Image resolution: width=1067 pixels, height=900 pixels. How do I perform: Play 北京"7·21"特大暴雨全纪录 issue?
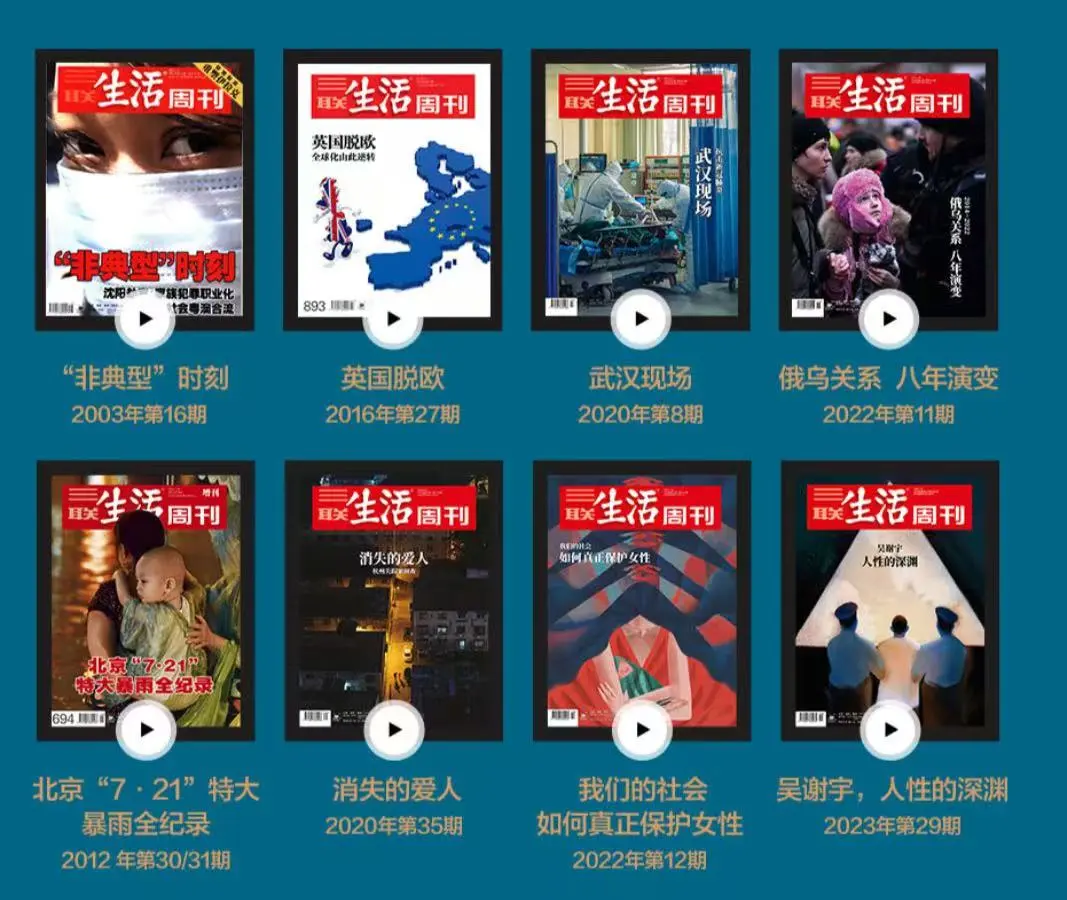click(x=146, y=730)
